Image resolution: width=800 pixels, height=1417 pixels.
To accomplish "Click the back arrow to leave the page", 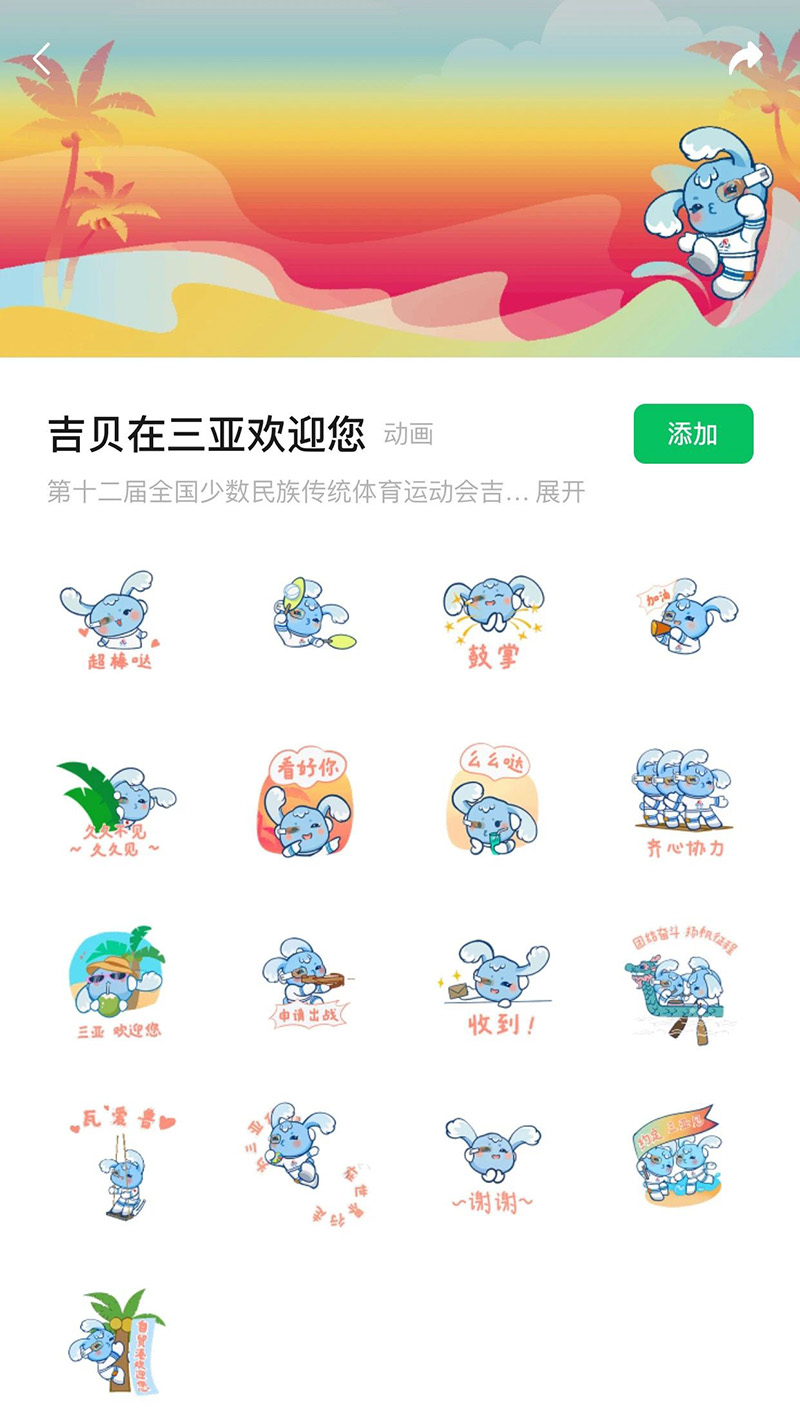I will click(x=42, y=57).
